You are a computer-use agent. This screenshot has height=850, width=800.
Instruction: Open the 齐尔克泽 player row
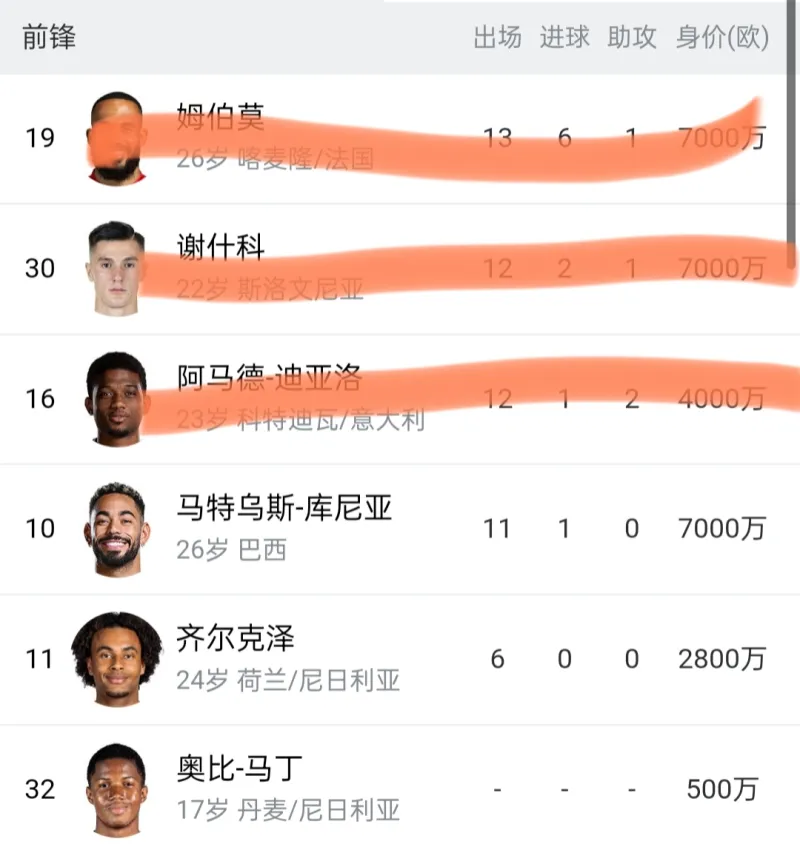(x=400, y=658)
